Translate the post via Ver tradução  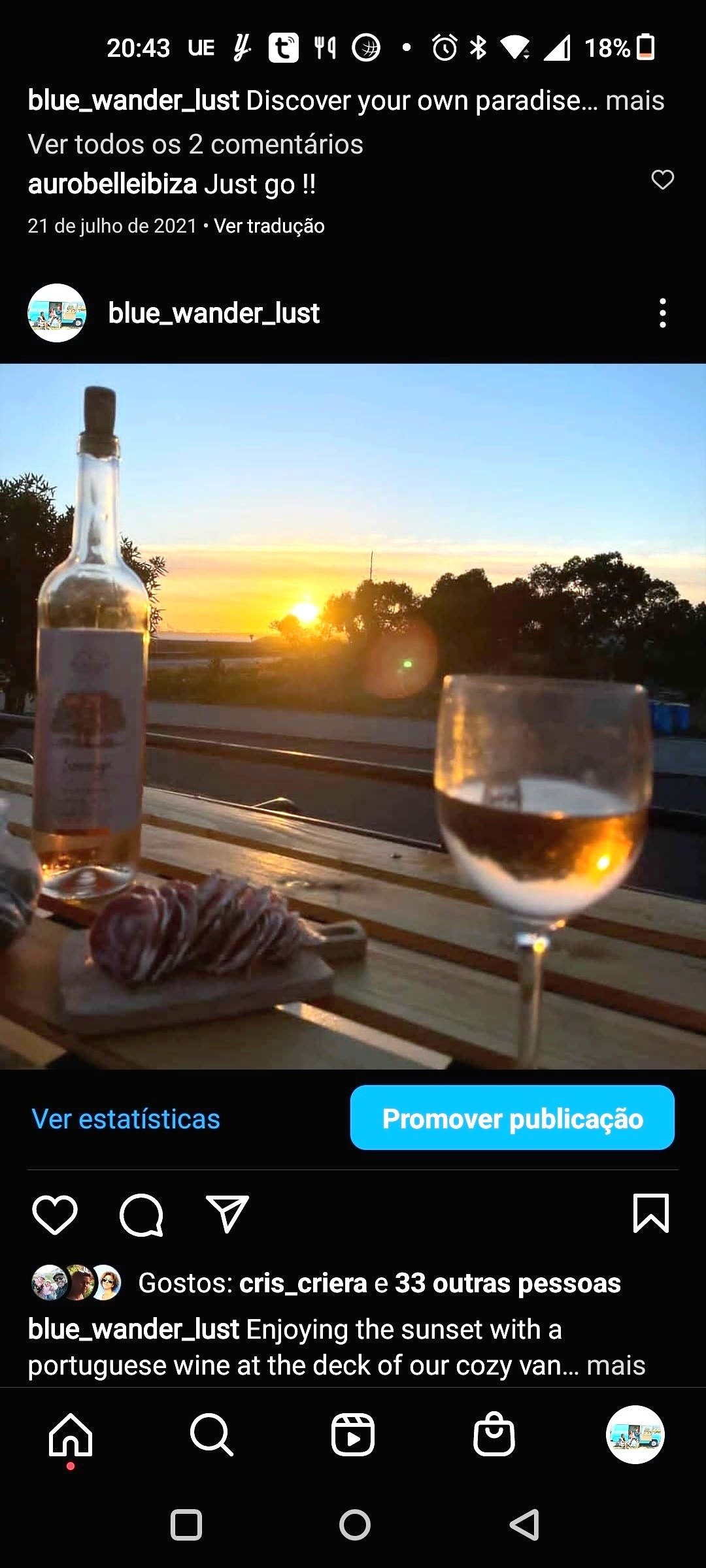click(269, 226)
